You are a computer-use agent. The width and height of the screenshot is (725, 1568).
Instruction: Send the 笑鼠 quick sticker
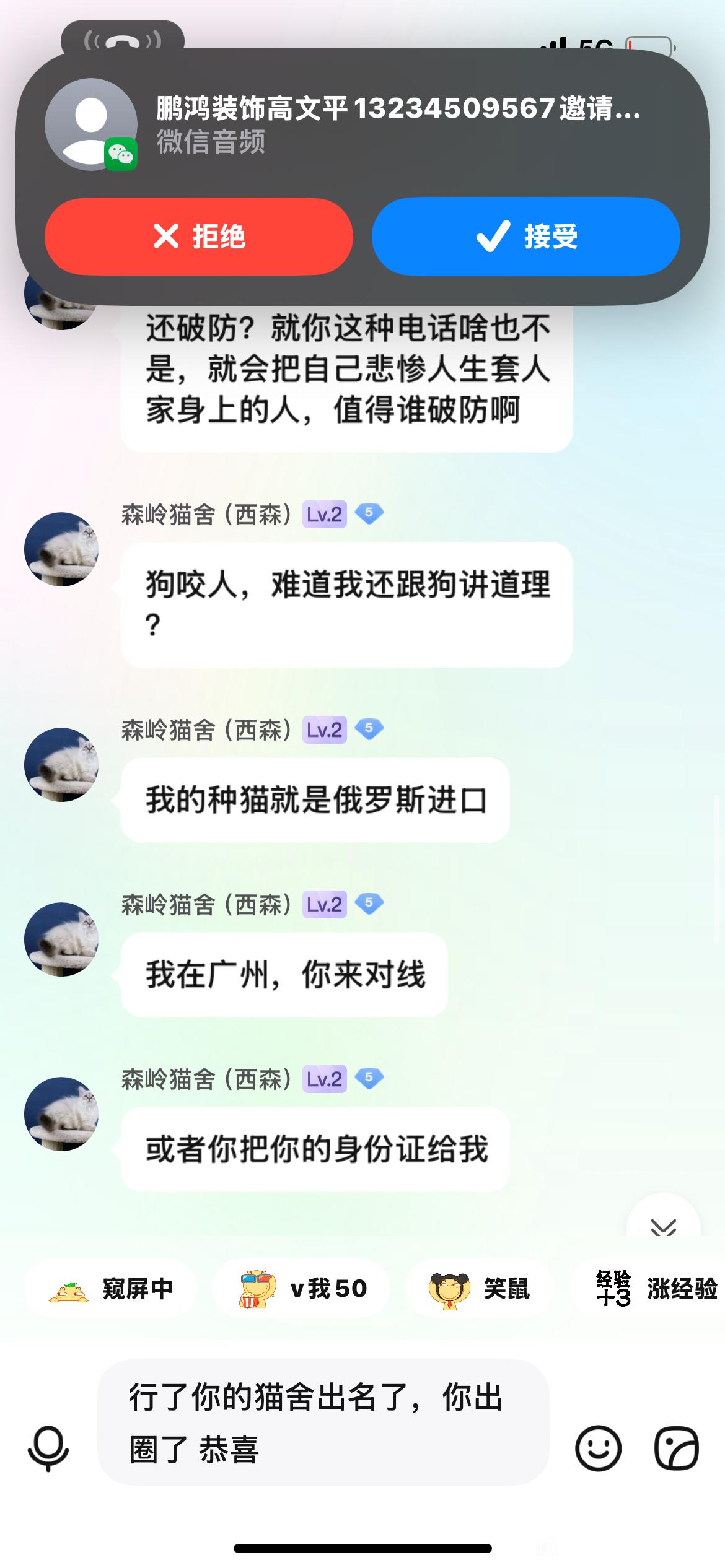[478, 1289]
